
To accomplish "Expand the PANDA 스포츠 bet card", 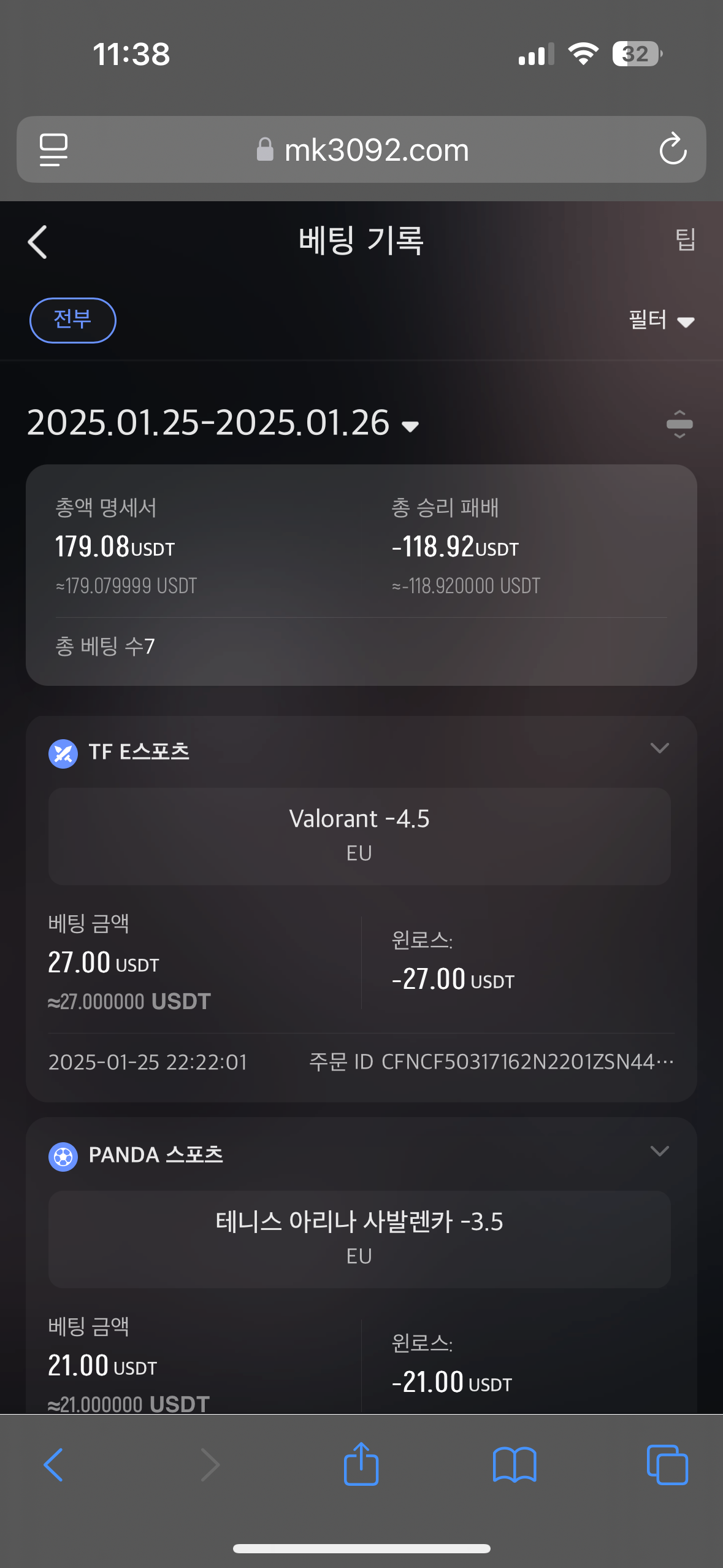I will coord(659,1151).
